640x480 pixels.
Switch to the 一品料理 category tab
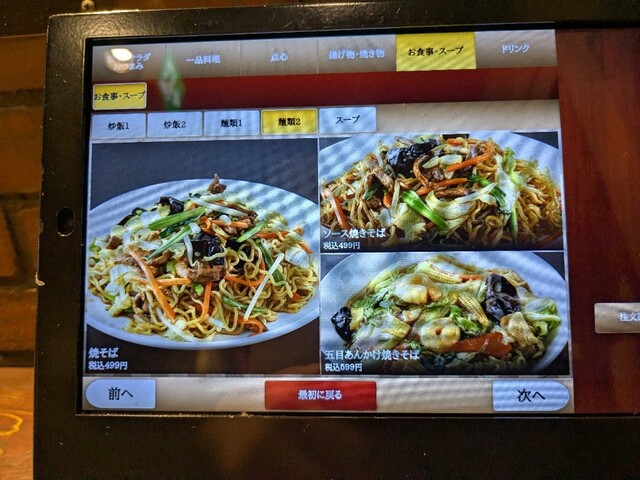coord(204,58)
